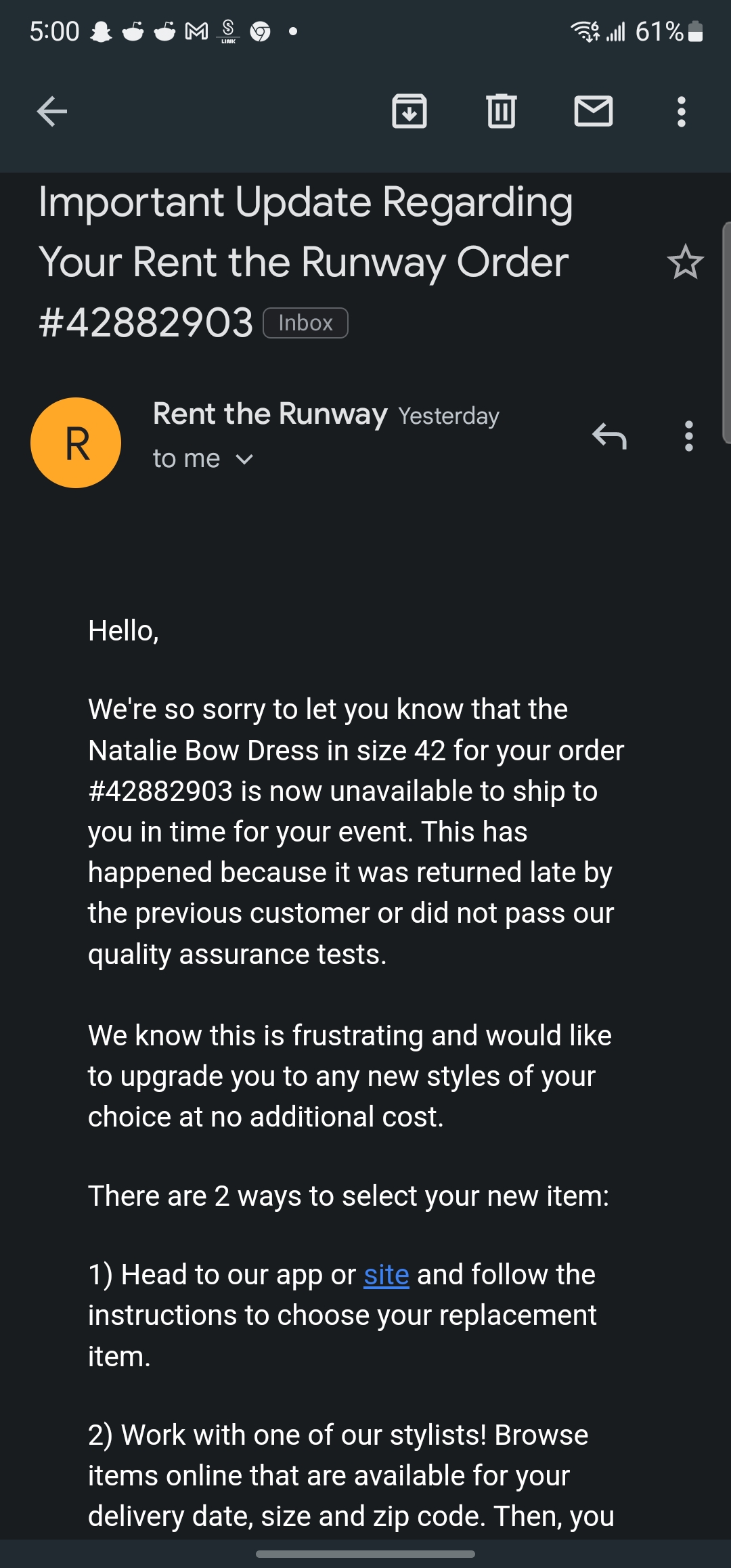The width and height of the screenshot is (731, 1568).
Task: Tap the Inbox label chip
Action: 305,323
